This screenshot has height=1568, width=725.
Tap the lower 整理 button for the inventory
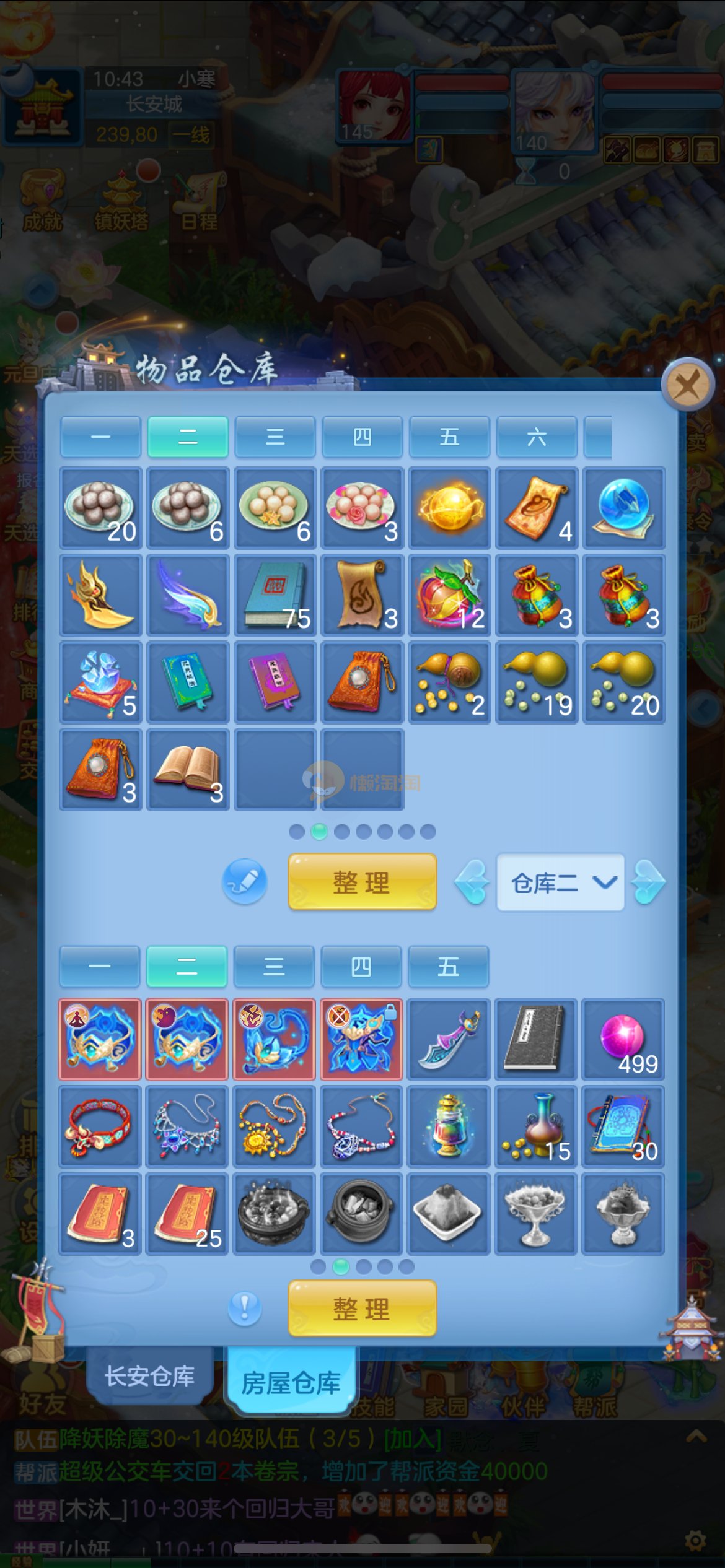pos(362,1309)
